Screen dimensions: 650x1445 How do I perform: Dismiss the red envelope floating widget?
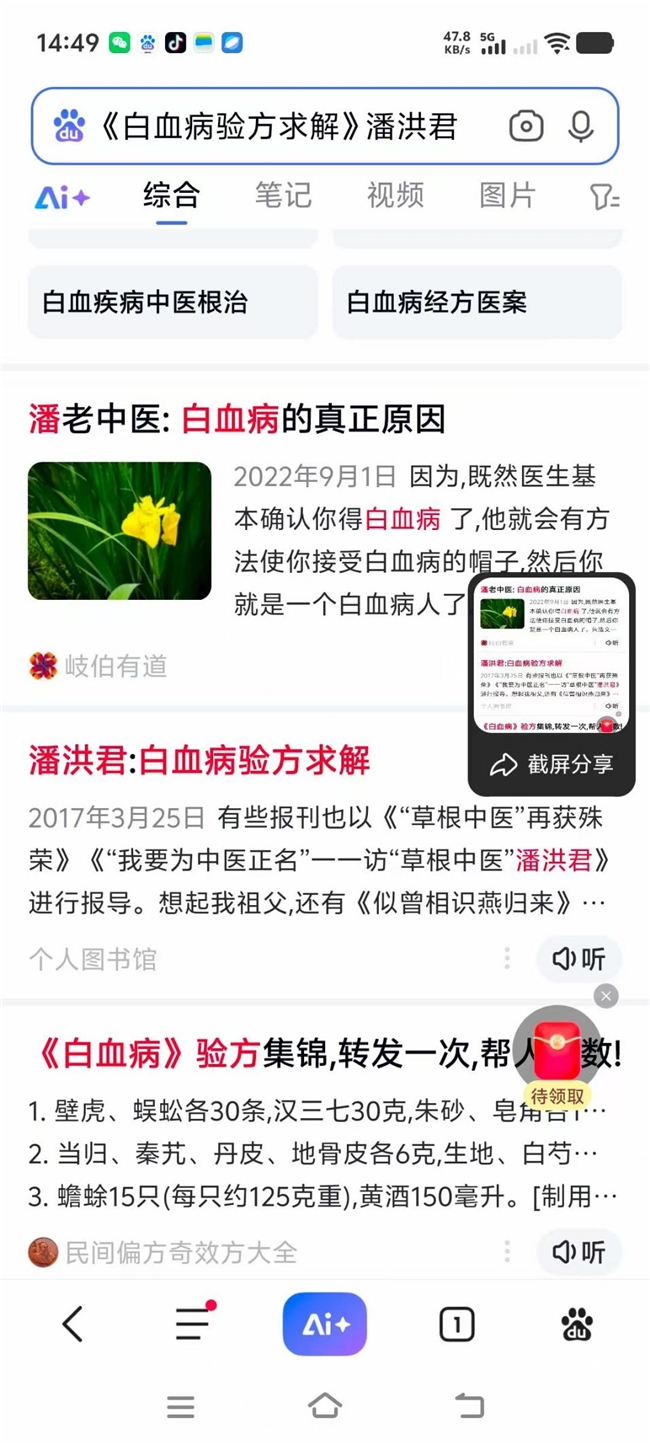click(606, 996)
